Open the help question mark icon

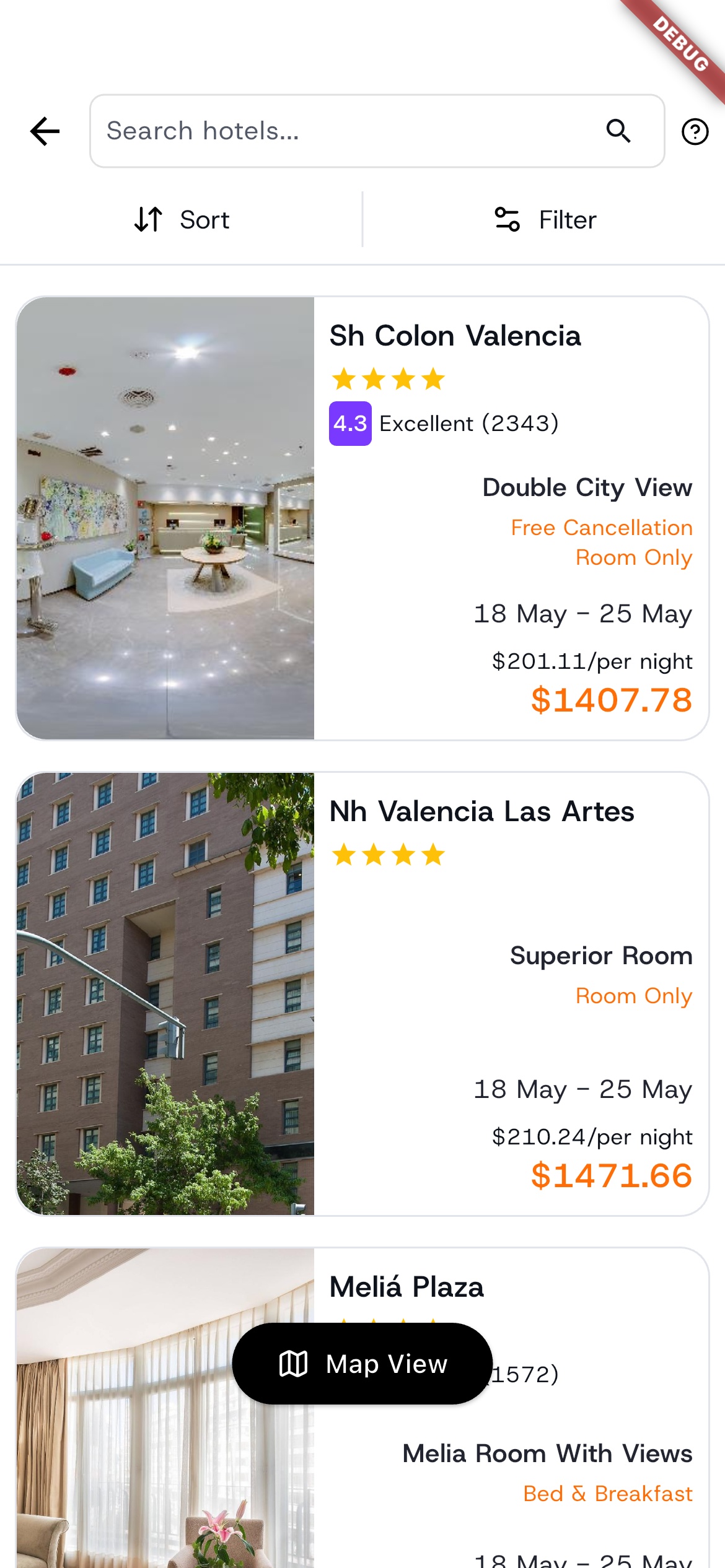click(x=695, y=131)
